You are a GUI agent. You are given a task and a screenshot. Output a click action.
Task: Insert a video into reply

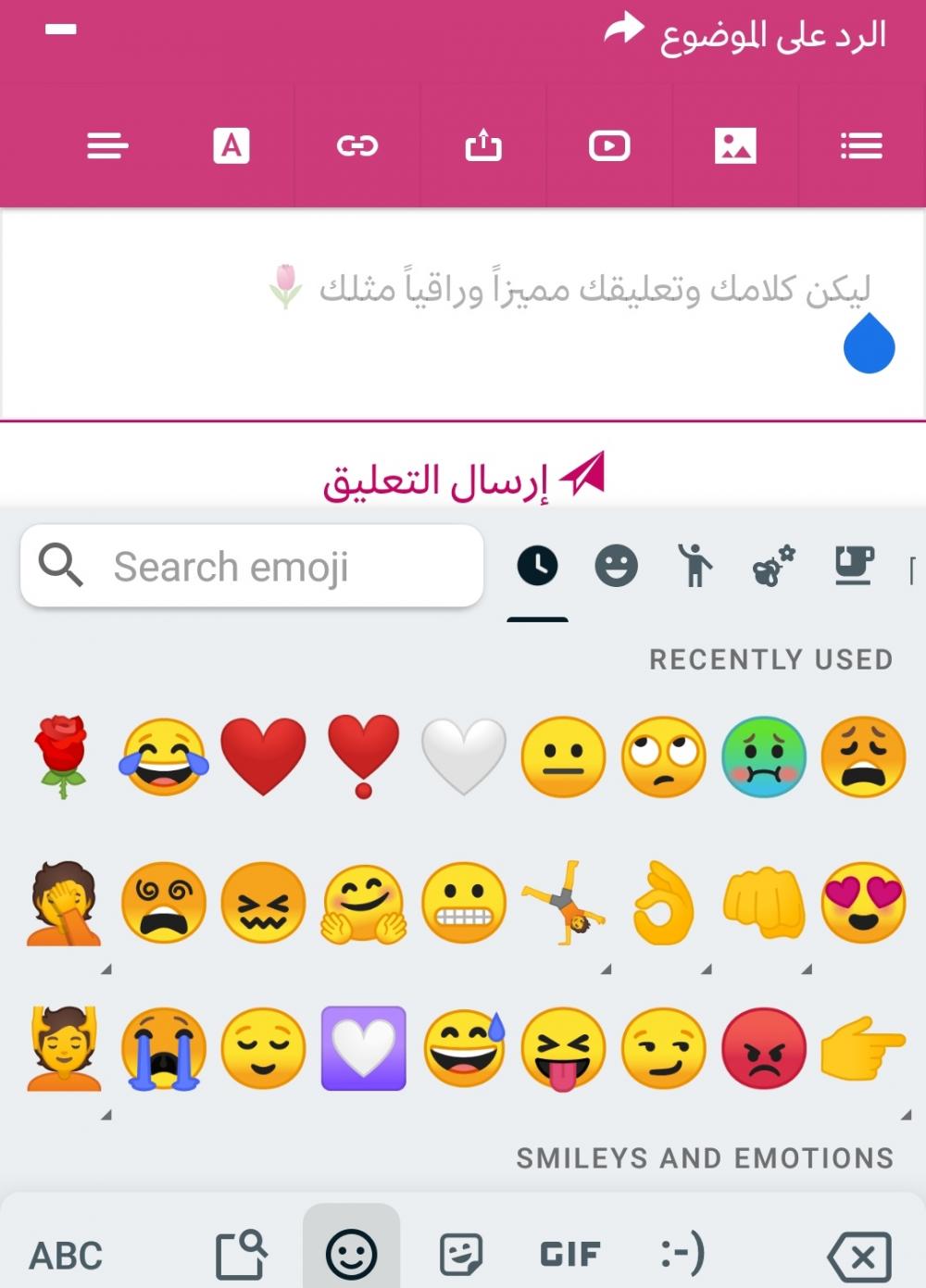tap(609, 146)
